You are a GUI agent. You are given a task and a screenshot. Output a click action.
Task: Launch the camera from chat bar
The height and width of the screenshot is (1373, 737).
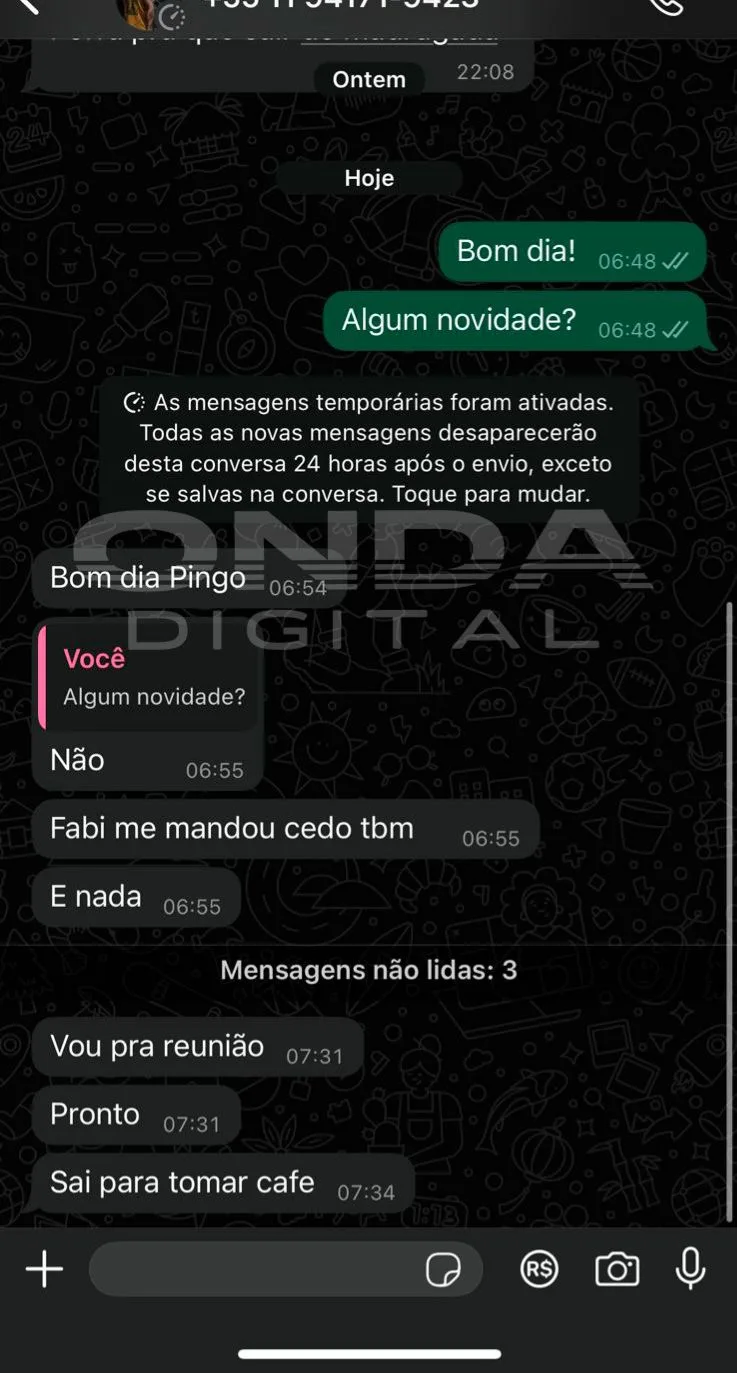point(617,1269)
